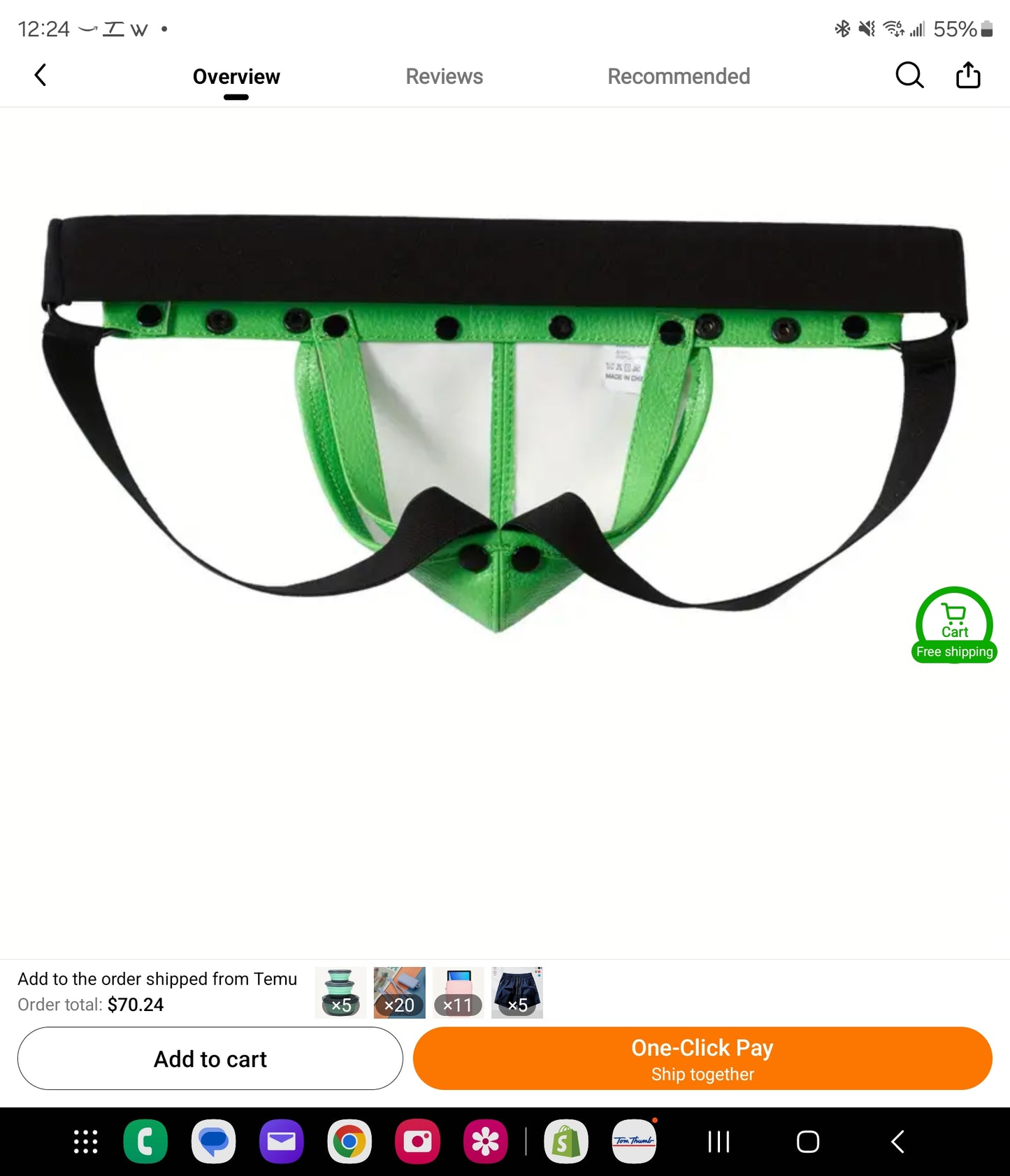This screenshot has height=1176, width=1010.
Task: Open recent apps from navigation bar
Action: point(719,1142)
